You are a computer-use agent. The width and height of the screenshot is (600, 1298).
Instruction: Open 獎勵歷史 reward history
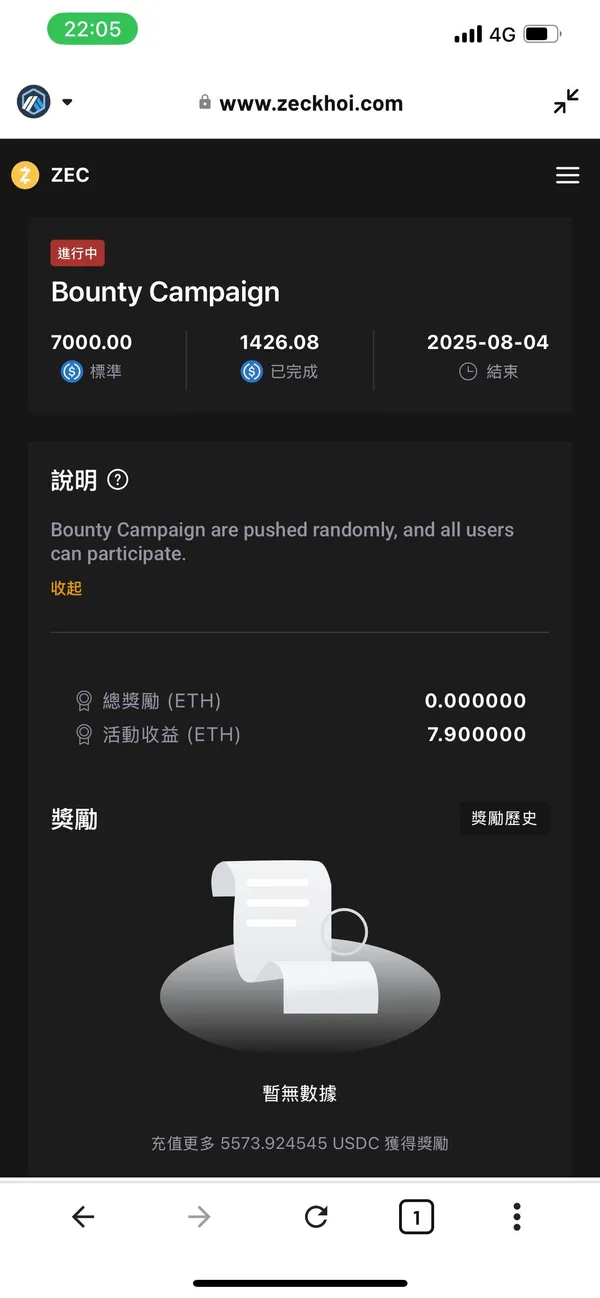click(x=504, y=818)
